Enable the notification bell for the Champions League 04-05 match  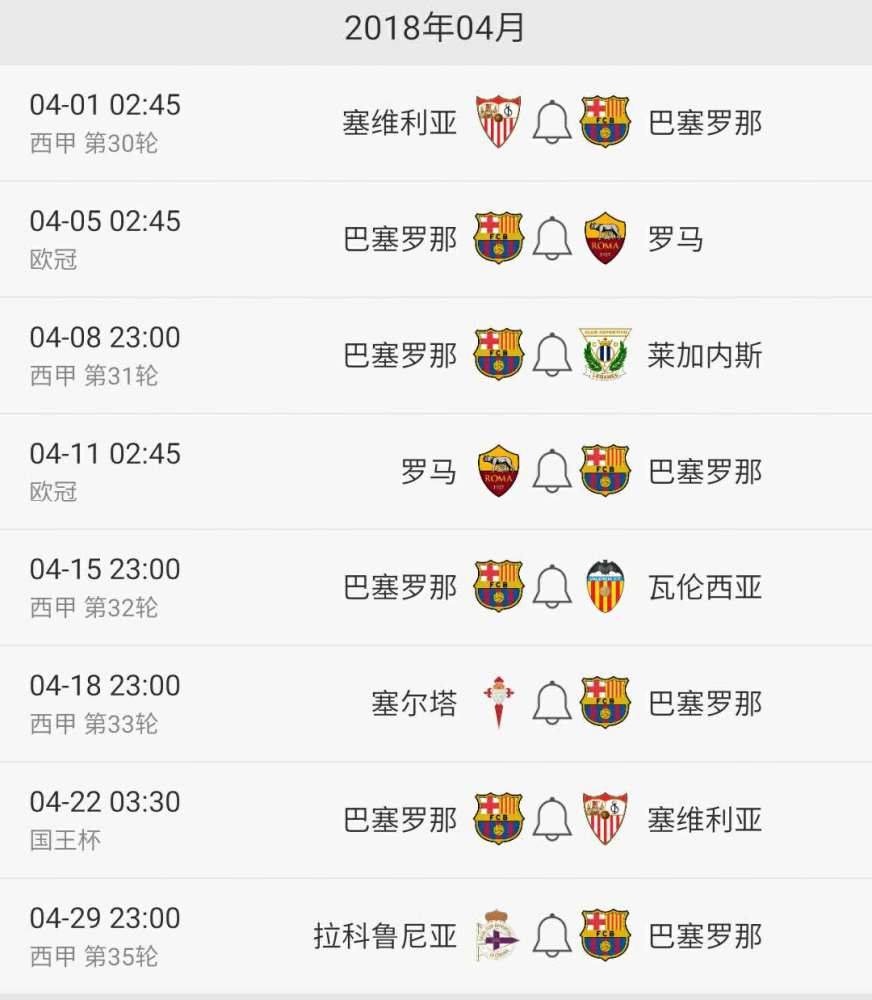(551, 235)
